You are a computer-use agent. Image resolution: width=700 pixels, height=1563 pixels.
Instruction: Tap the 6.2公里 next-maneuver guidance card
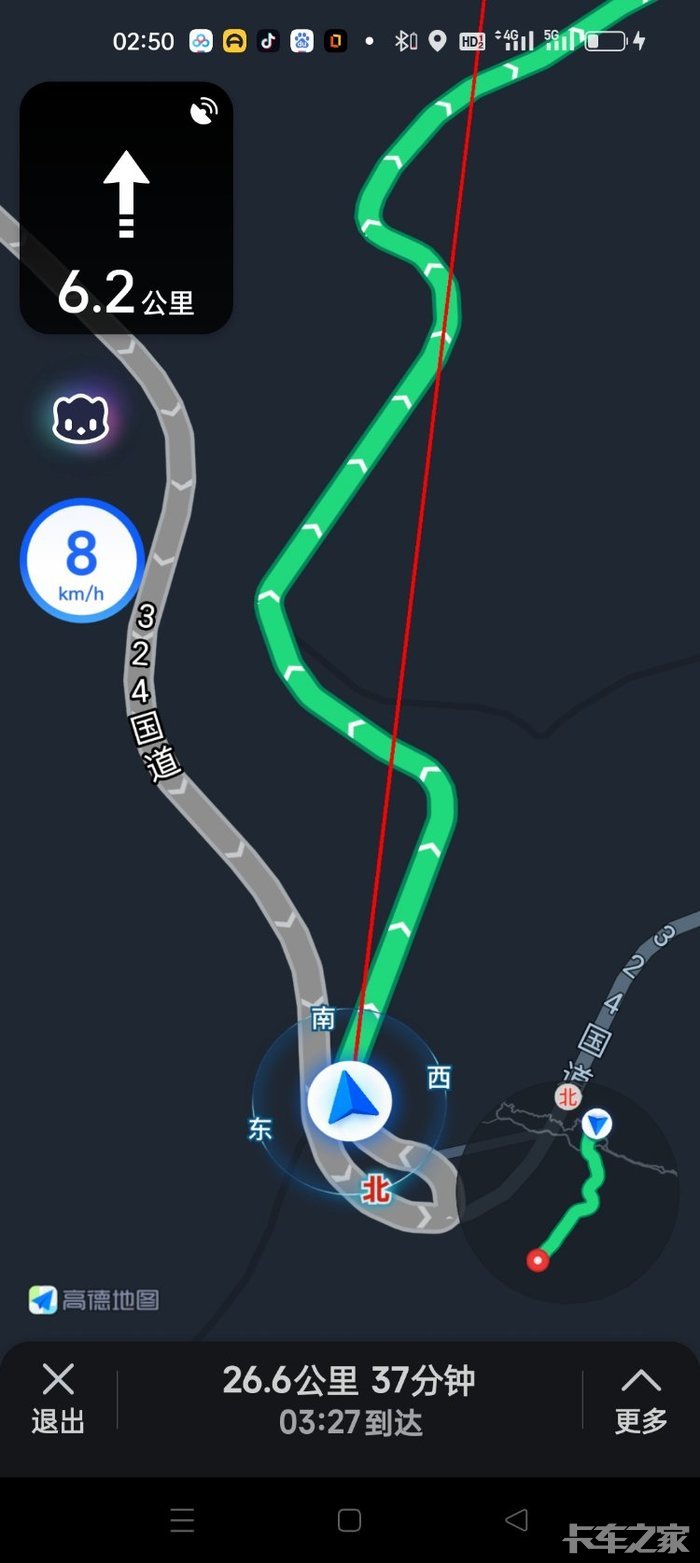point(126,208)
